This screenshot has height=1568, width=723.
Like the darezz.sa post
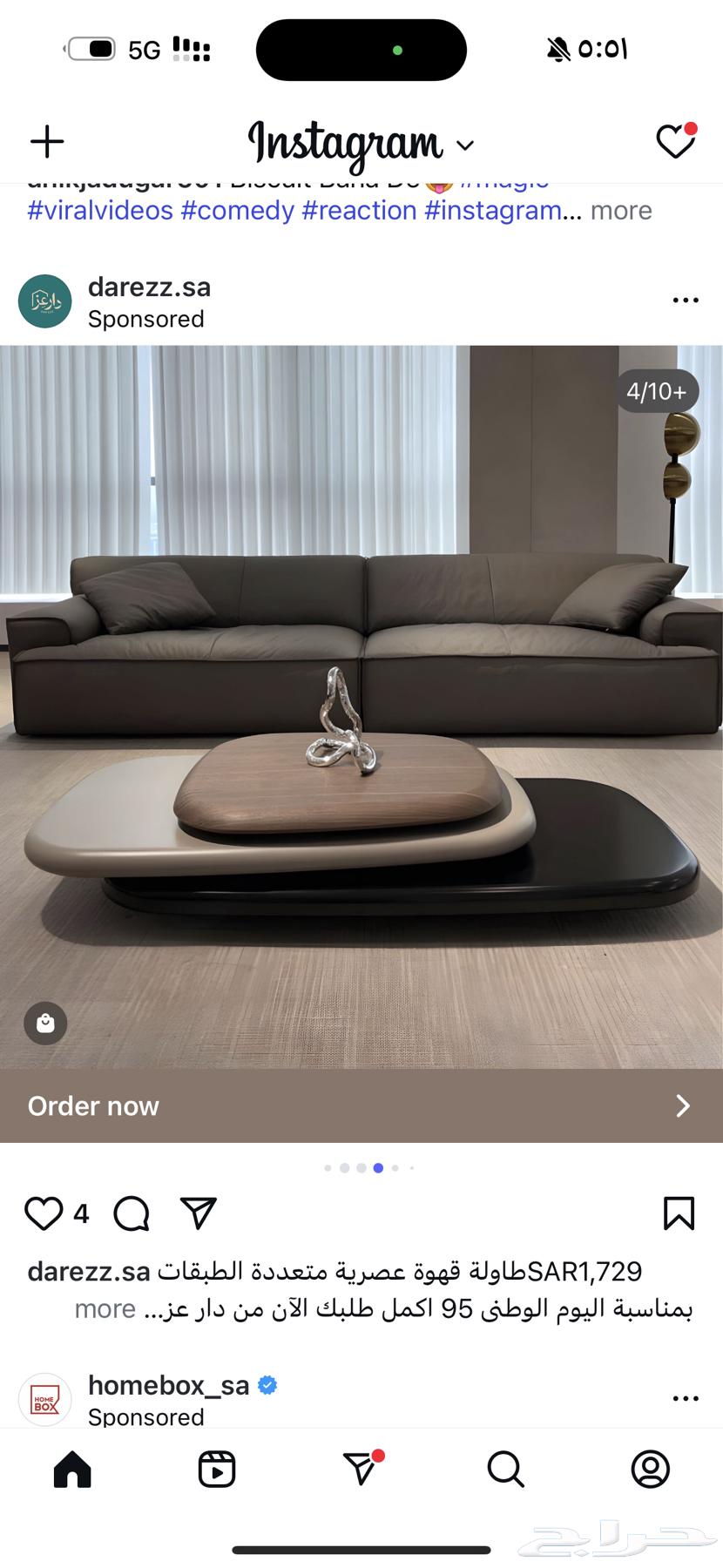click(44, 1213)
